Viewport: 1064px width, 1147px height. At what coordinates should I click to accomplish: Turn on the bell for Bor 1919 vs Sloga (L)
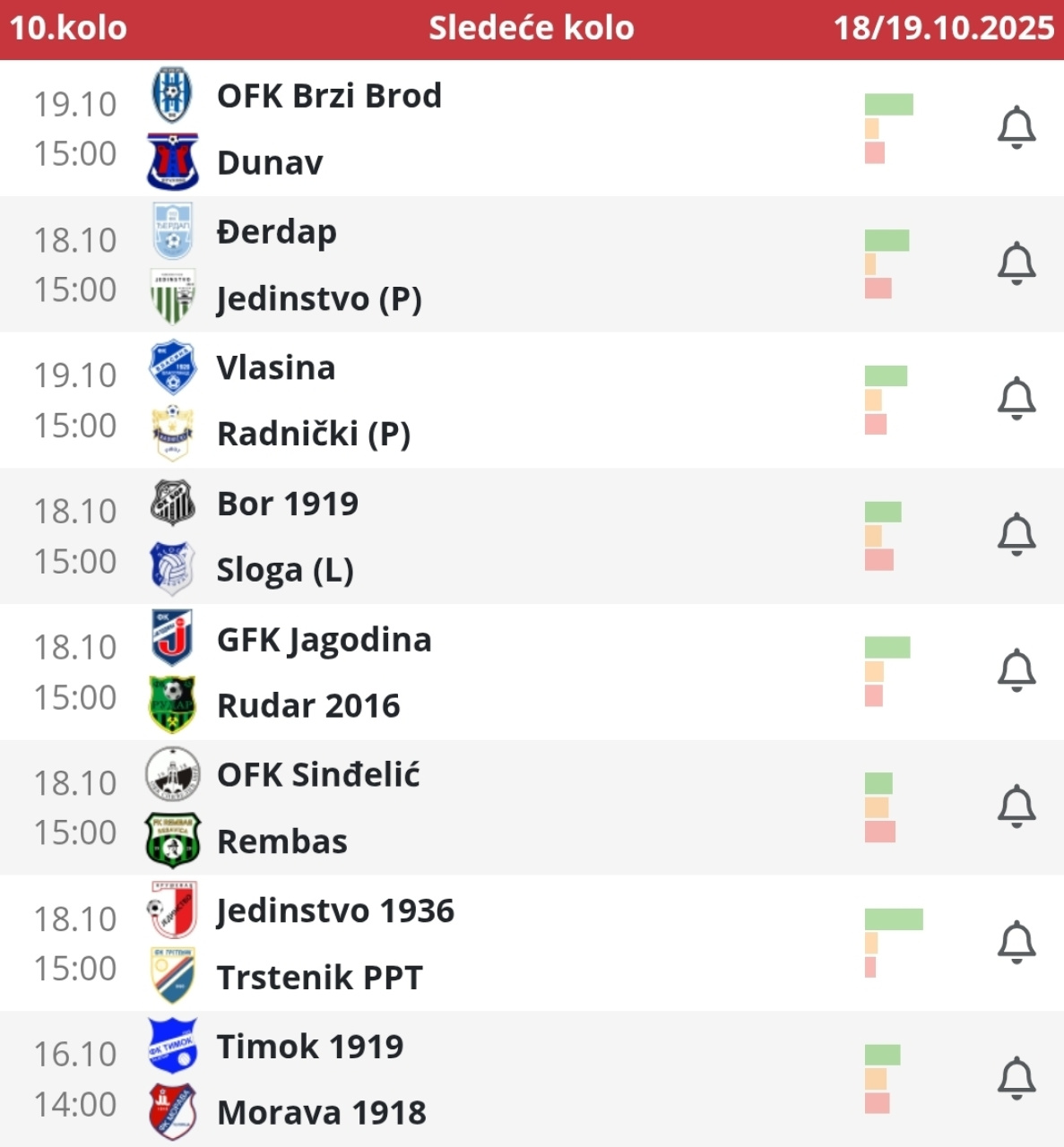click(x=1016, y=535)
